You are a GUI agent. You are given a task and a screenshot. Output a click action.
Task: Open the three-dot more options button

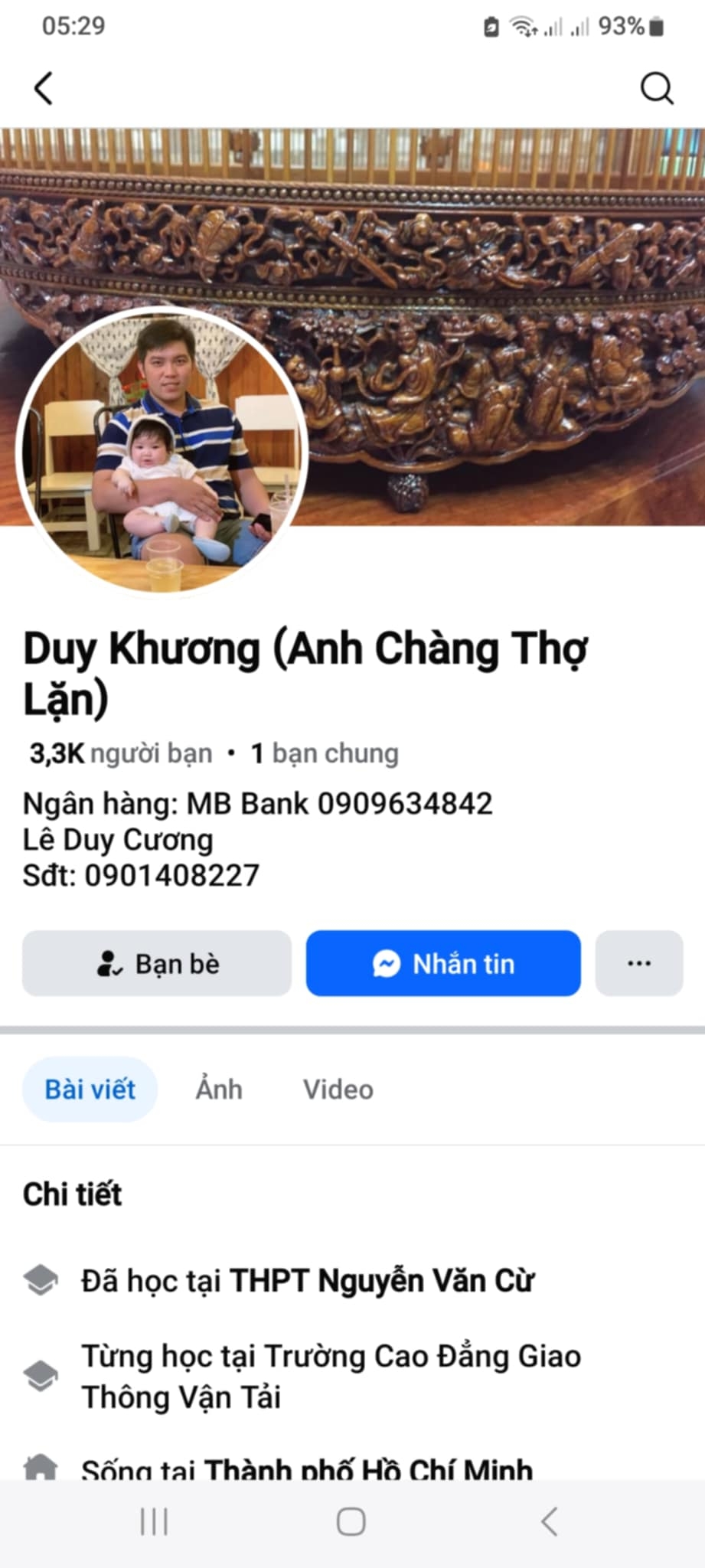pyautogui.click(x=639, y=963)
